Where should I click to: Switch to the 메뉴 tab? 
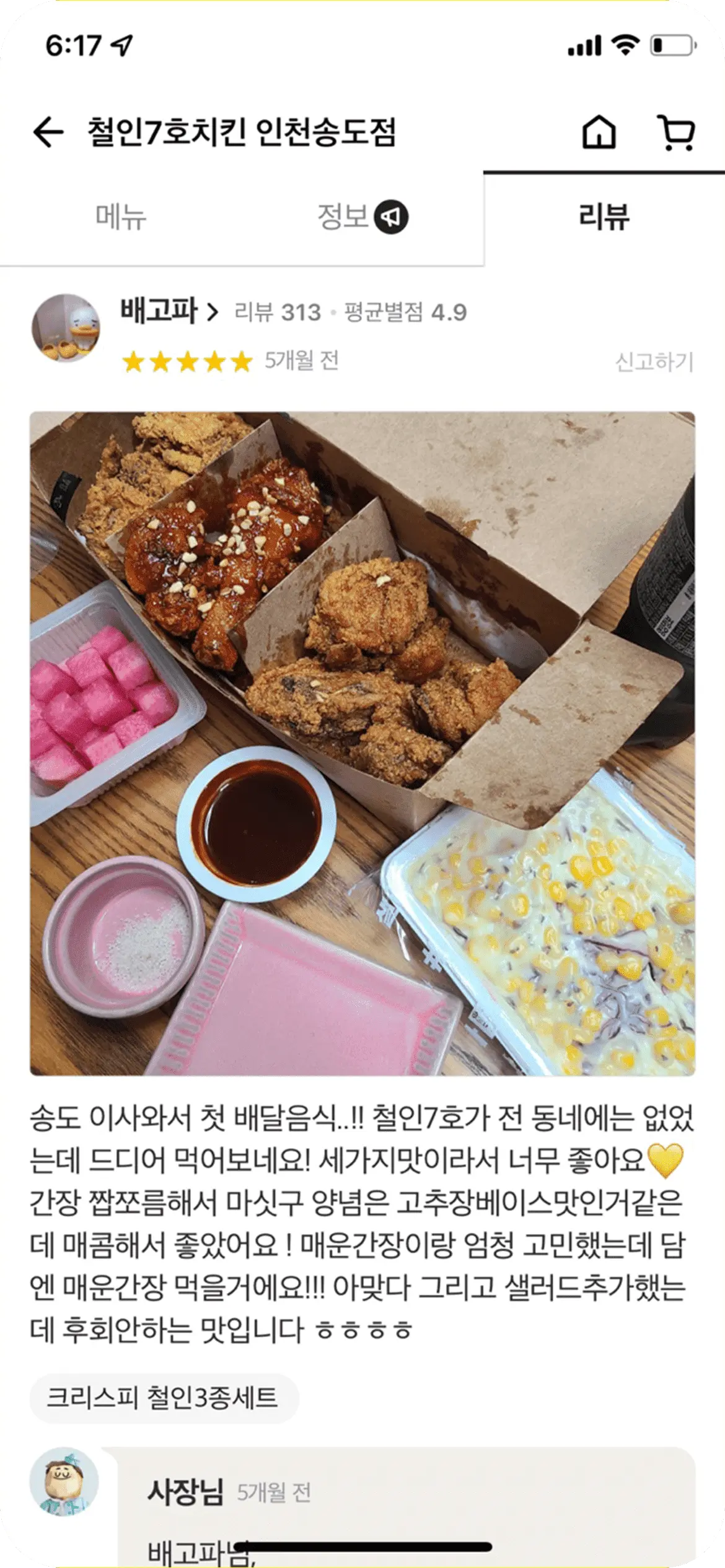tap(121, 217)
